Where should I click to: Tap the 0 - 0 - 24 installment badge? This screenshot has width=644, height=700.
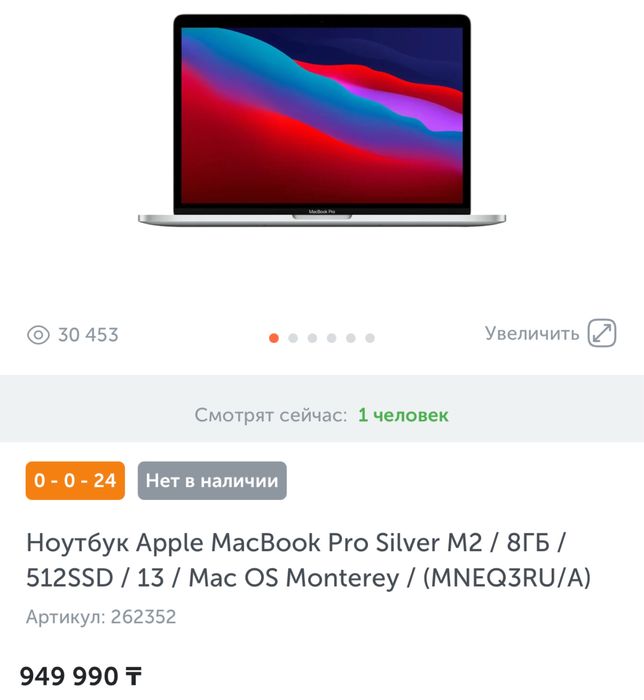point(76,481)
